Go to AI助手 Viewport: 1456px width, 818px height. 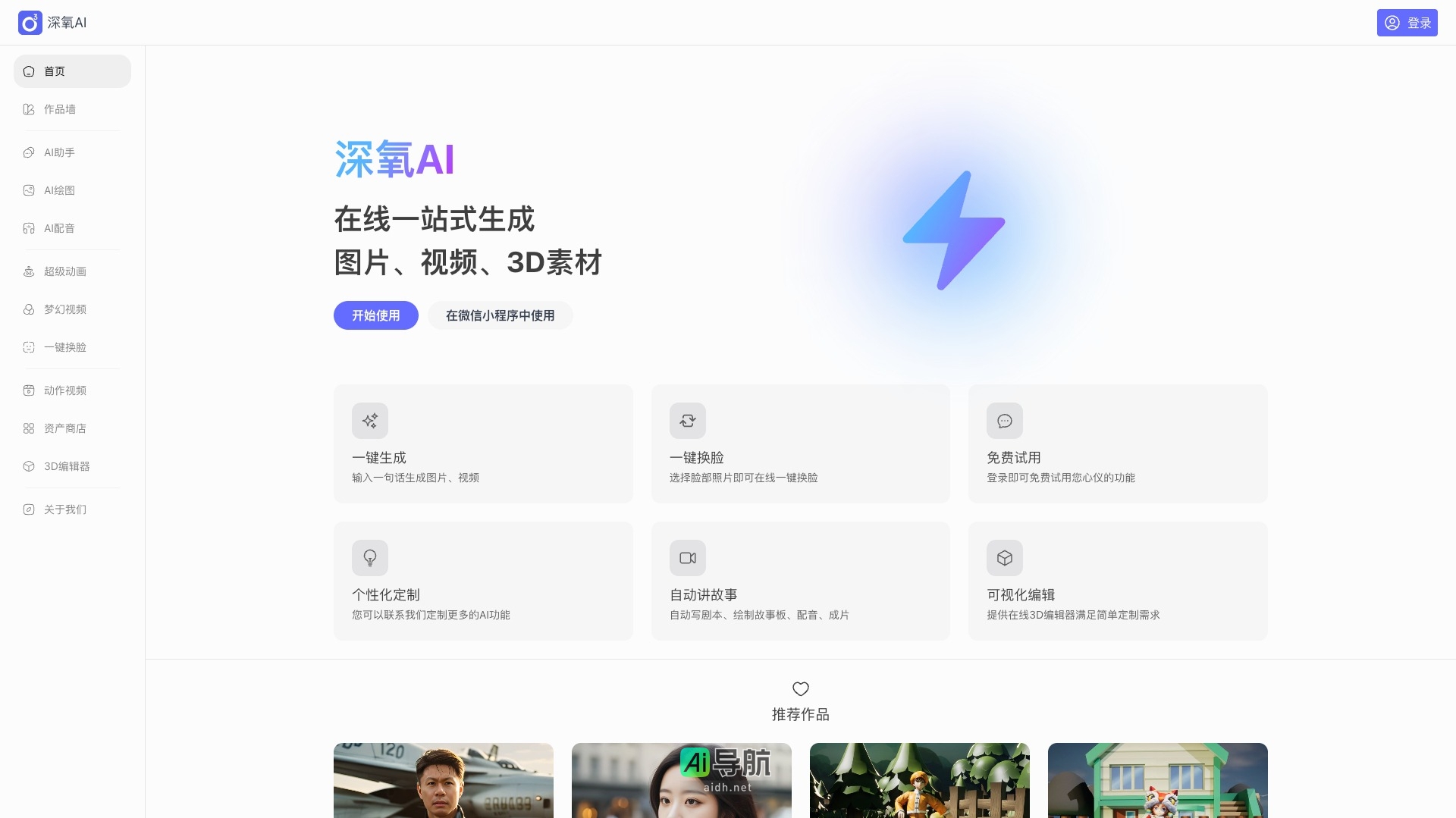click(x=72, y=152)
